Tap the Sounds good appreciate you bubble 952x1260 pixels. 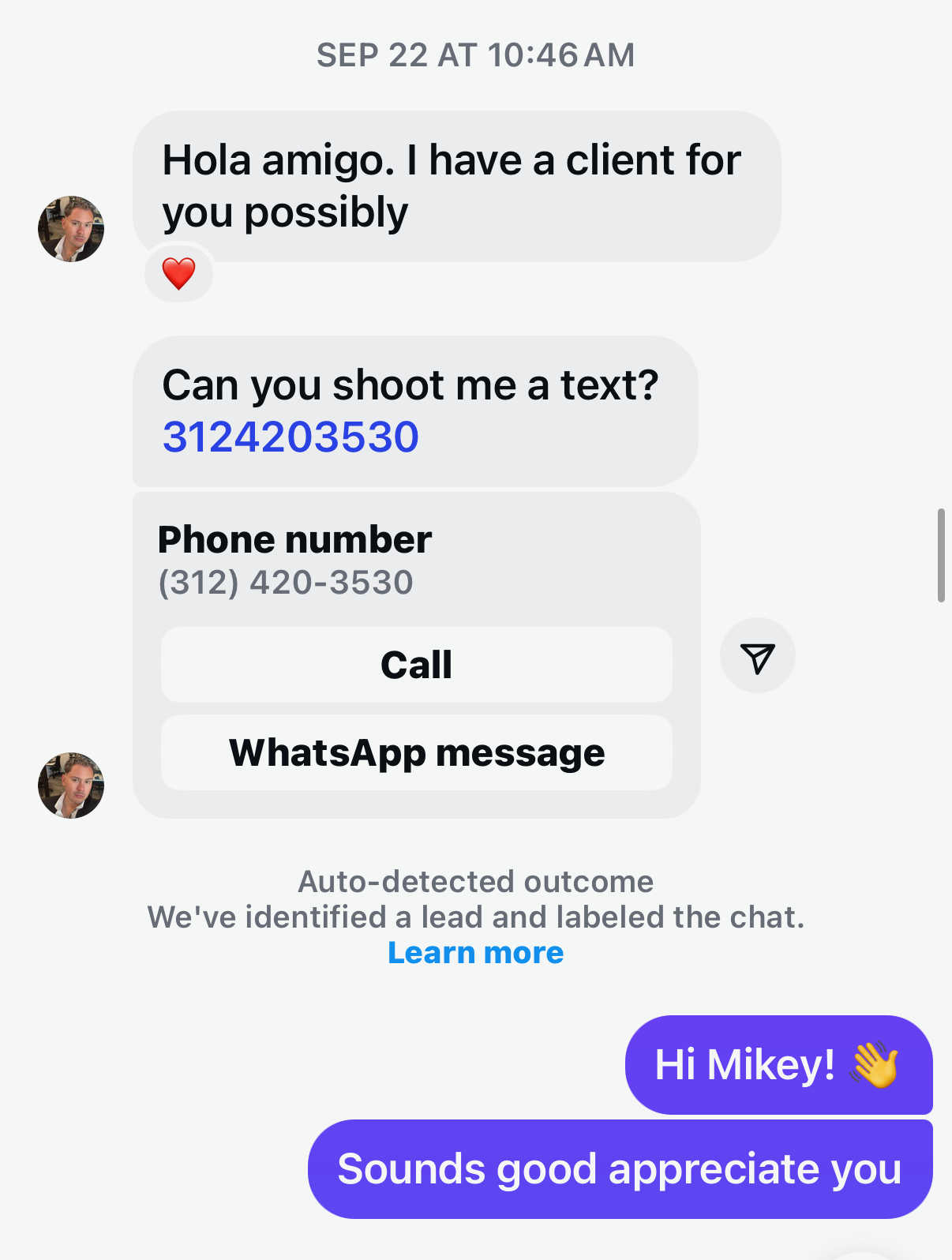(618, 1168)
